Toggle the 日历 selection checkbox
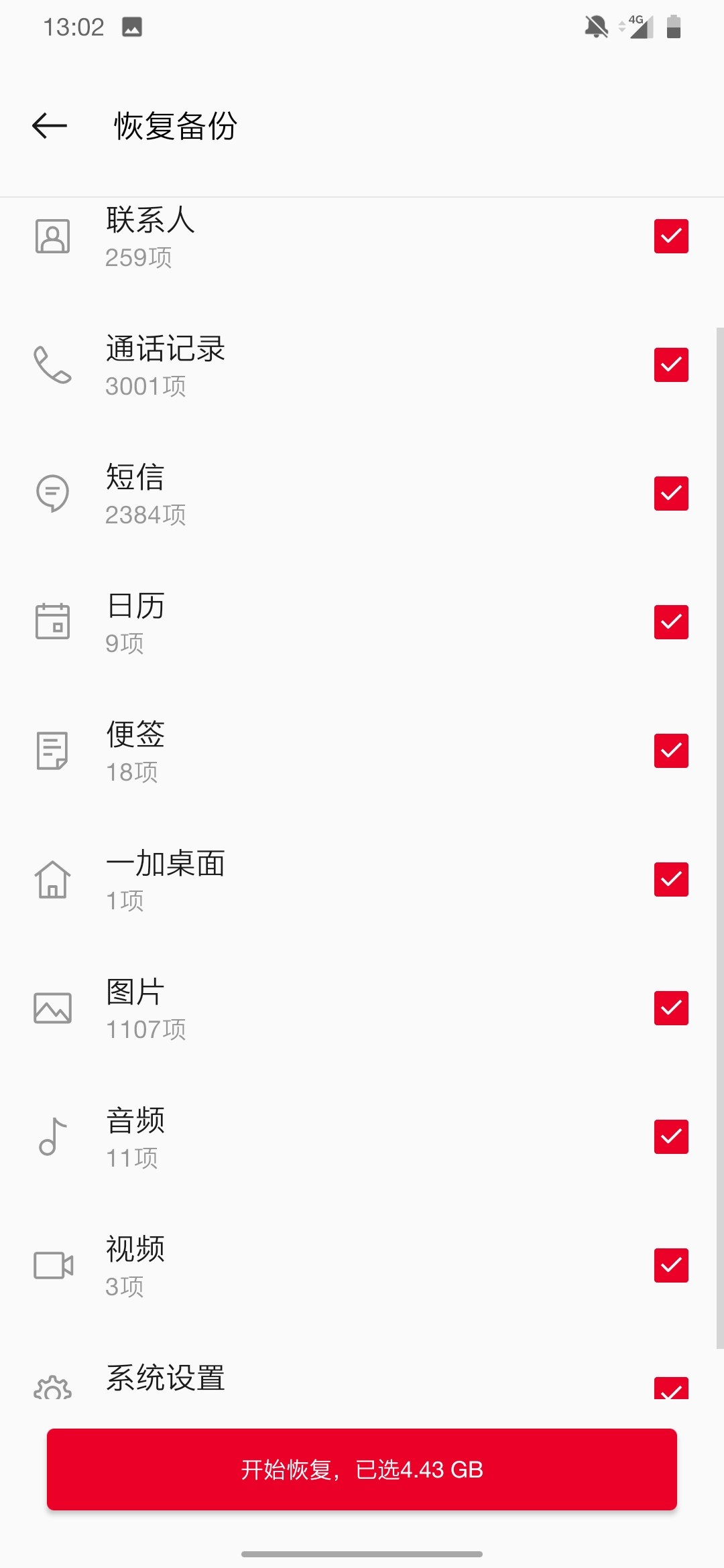The height and width of the screenshot is (1568, 724). click(x=671, y=623)
